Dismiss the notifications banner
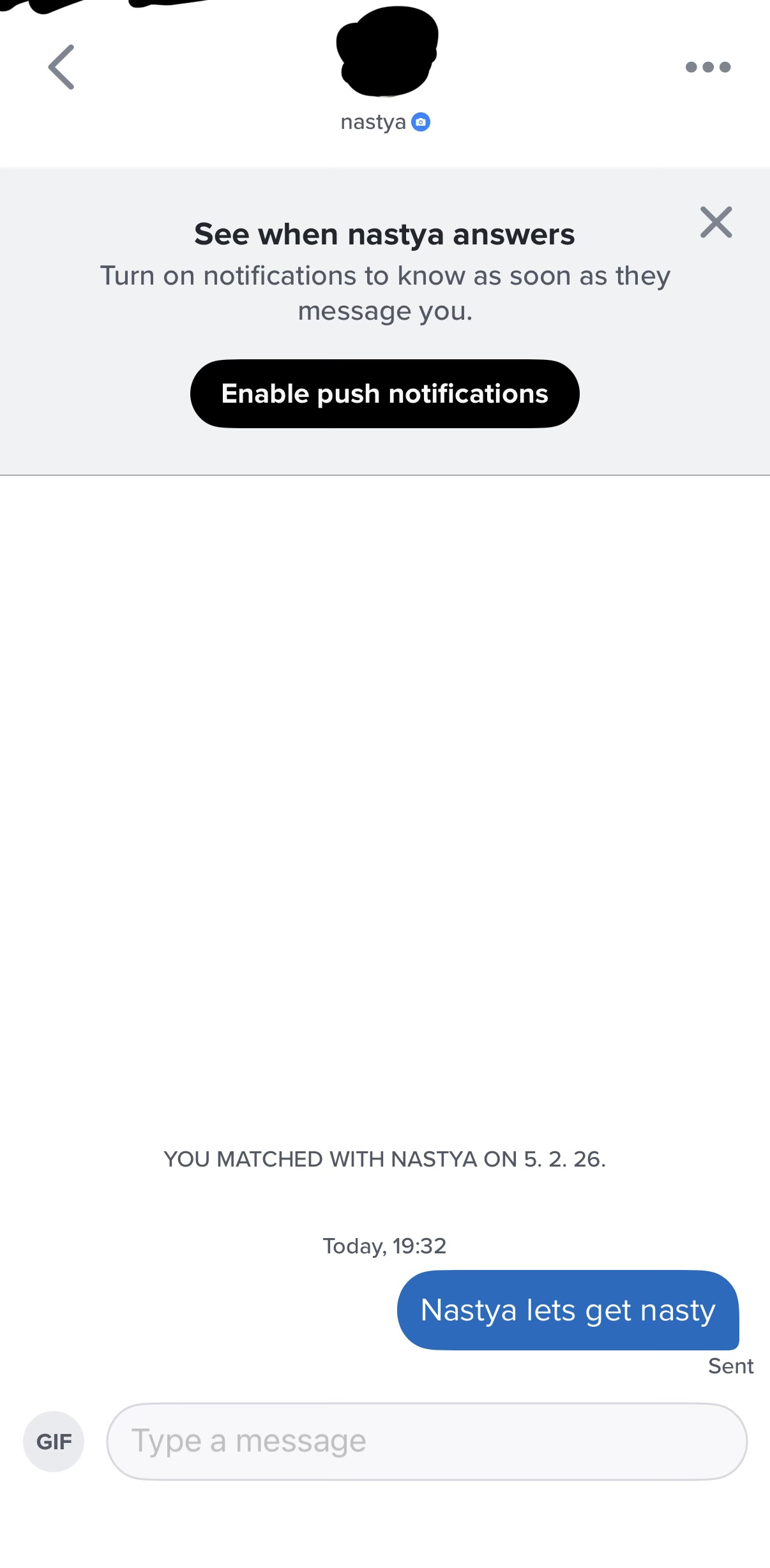This screenshot has height=1568, width=770. click(716, 222)
